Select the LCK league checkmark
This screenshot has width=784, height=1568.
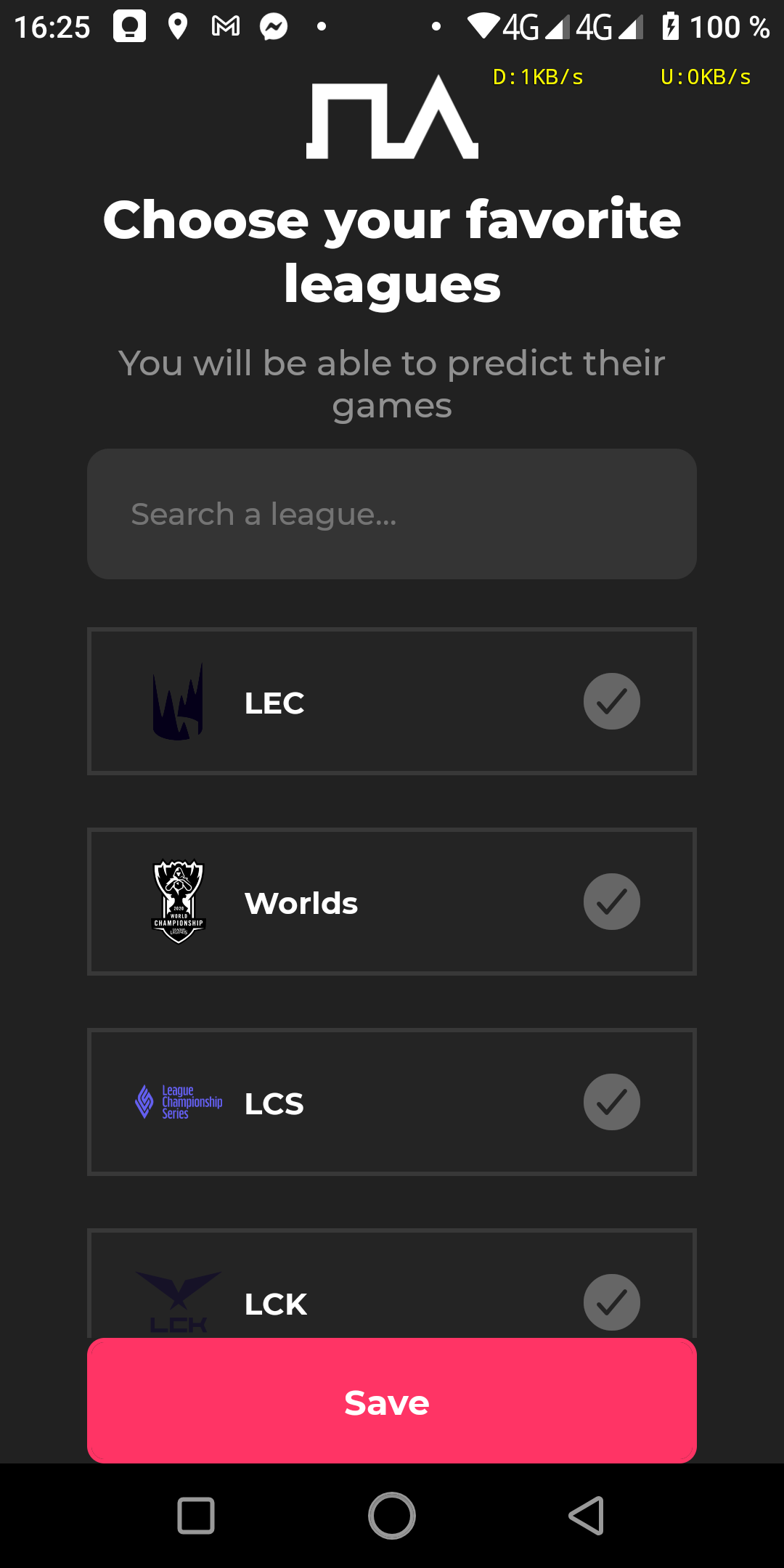click(612, 1302)
